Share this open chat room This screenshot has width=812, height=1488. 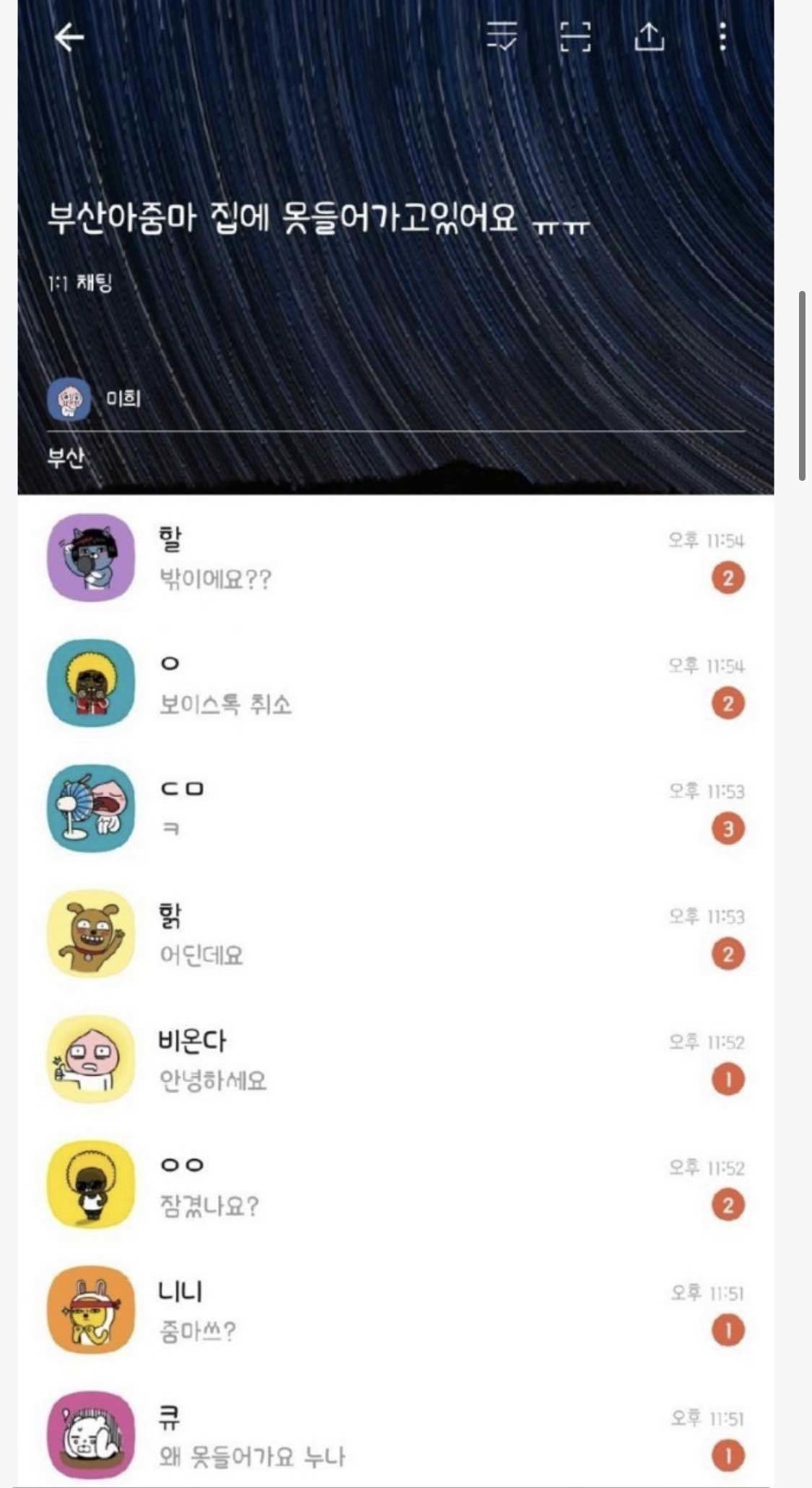(x=649, y=37)
